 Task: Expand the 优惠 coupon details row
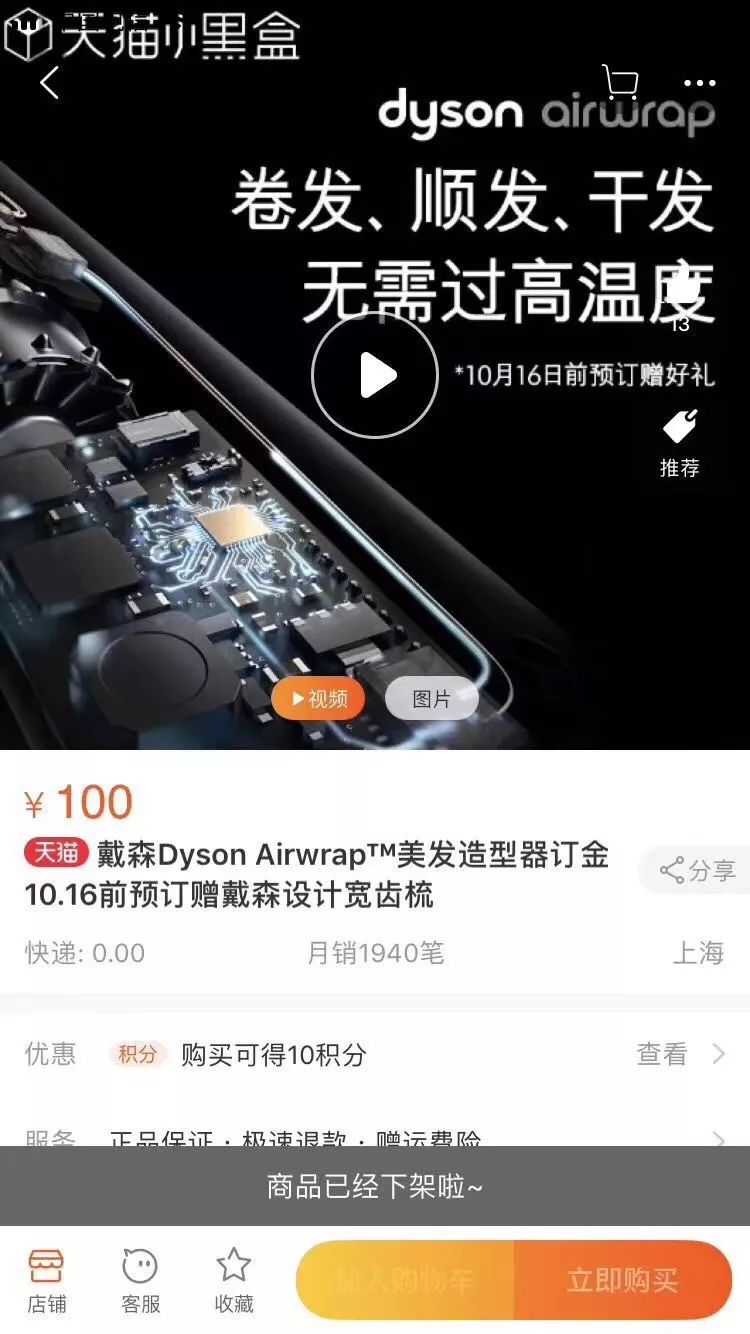pyautogui.click(x=375, y=1052)
